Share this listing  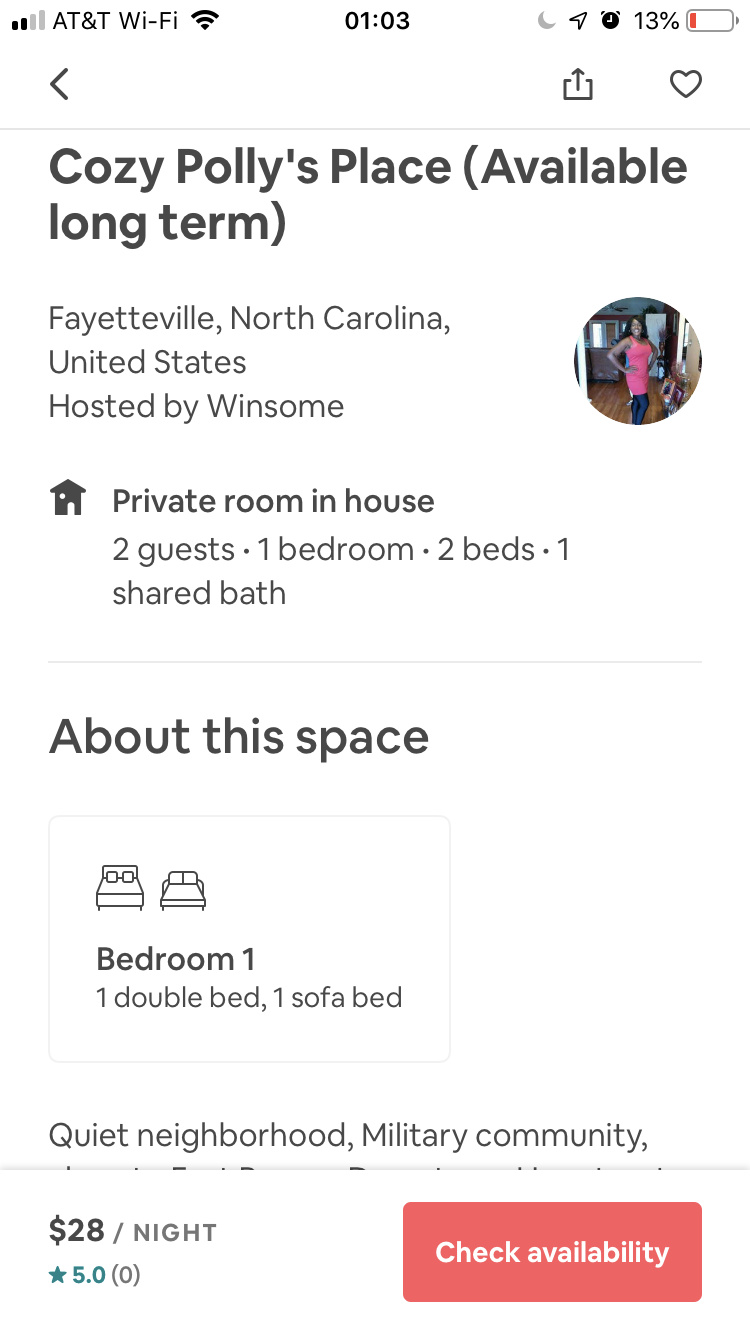[x=577, y=85]
